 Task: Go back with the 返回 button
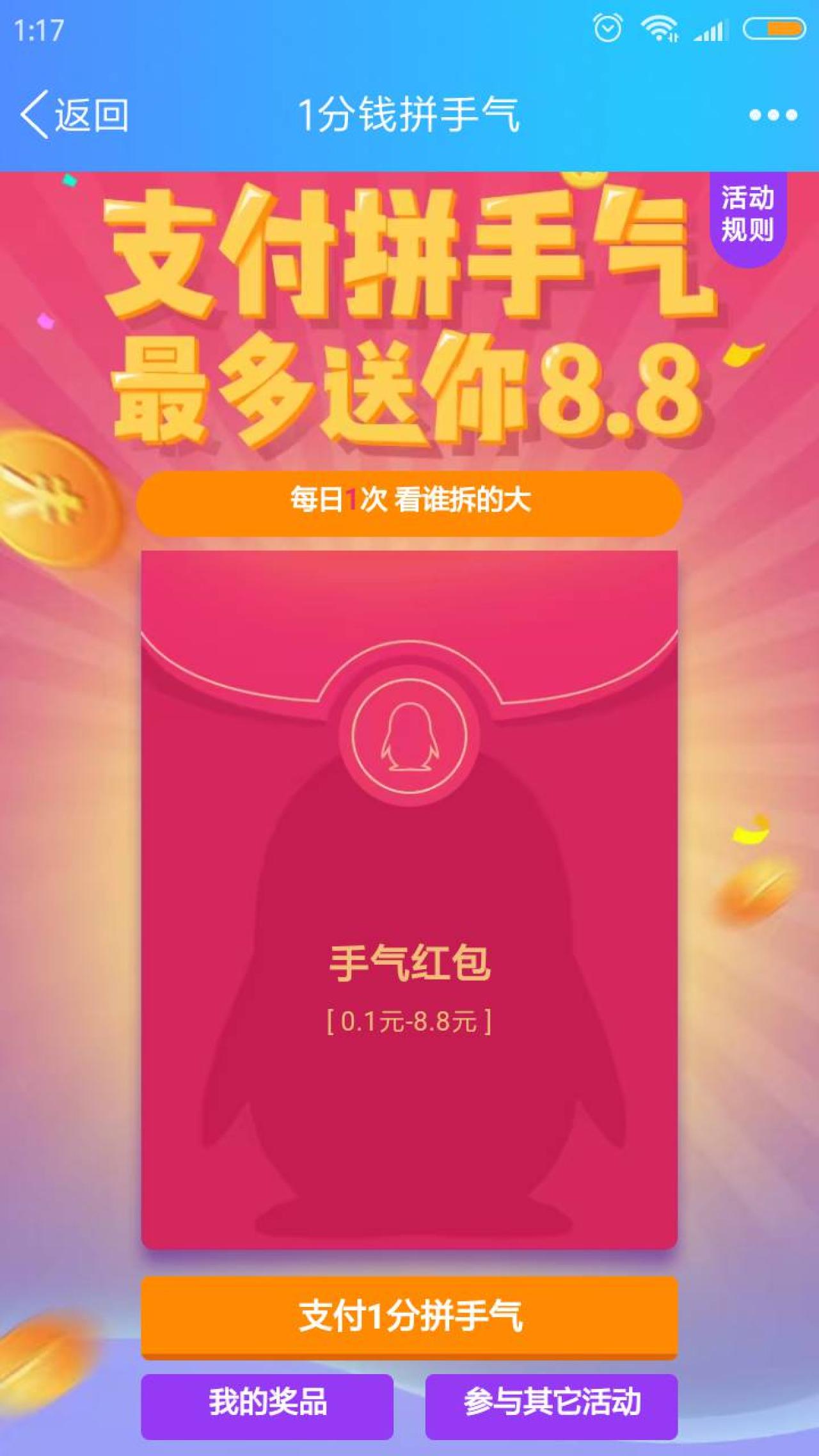coord(74,115)
